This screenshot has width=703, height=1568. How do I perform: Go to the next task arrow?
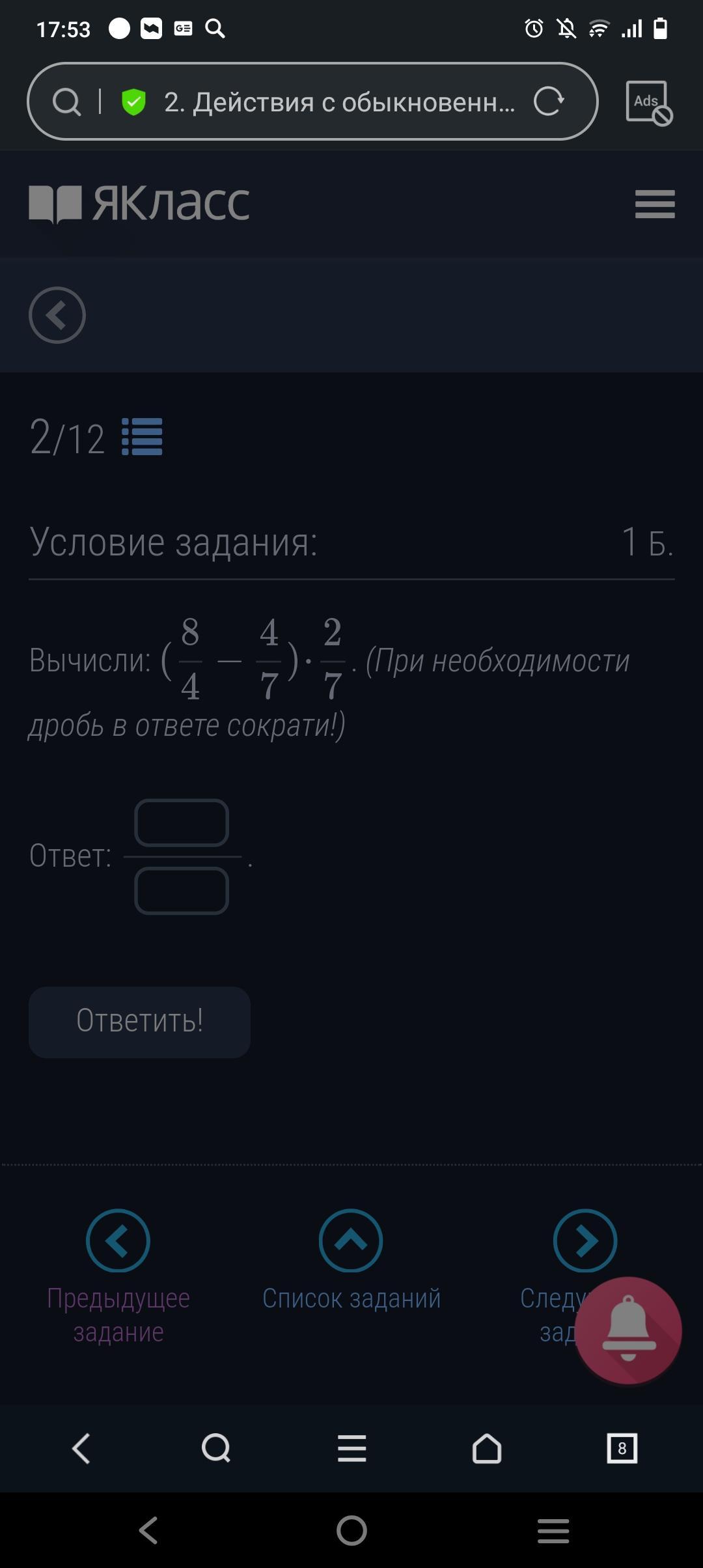[585, 1241]
